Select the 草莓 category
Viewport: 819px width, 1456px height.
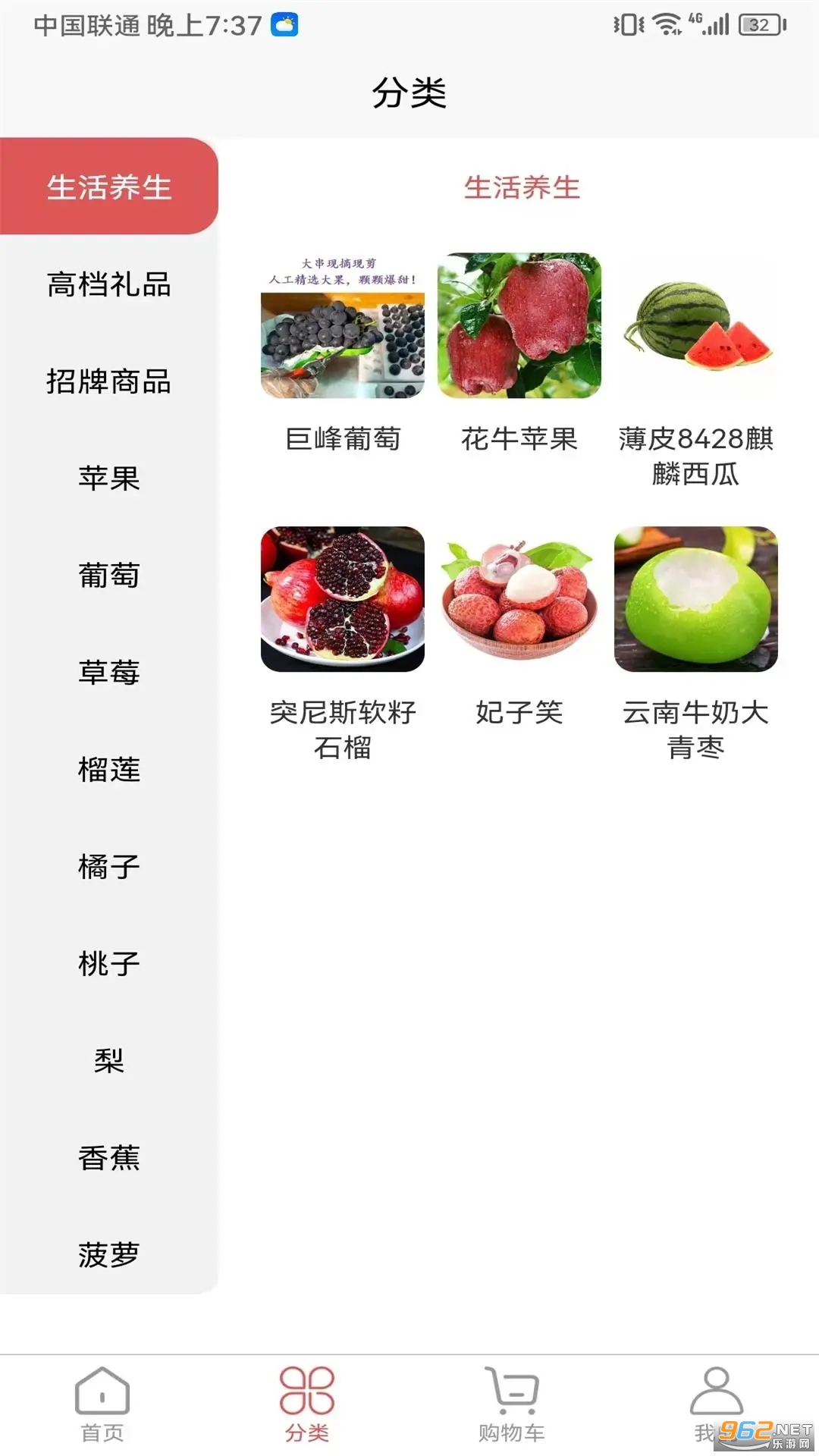(x=108, y=673)
